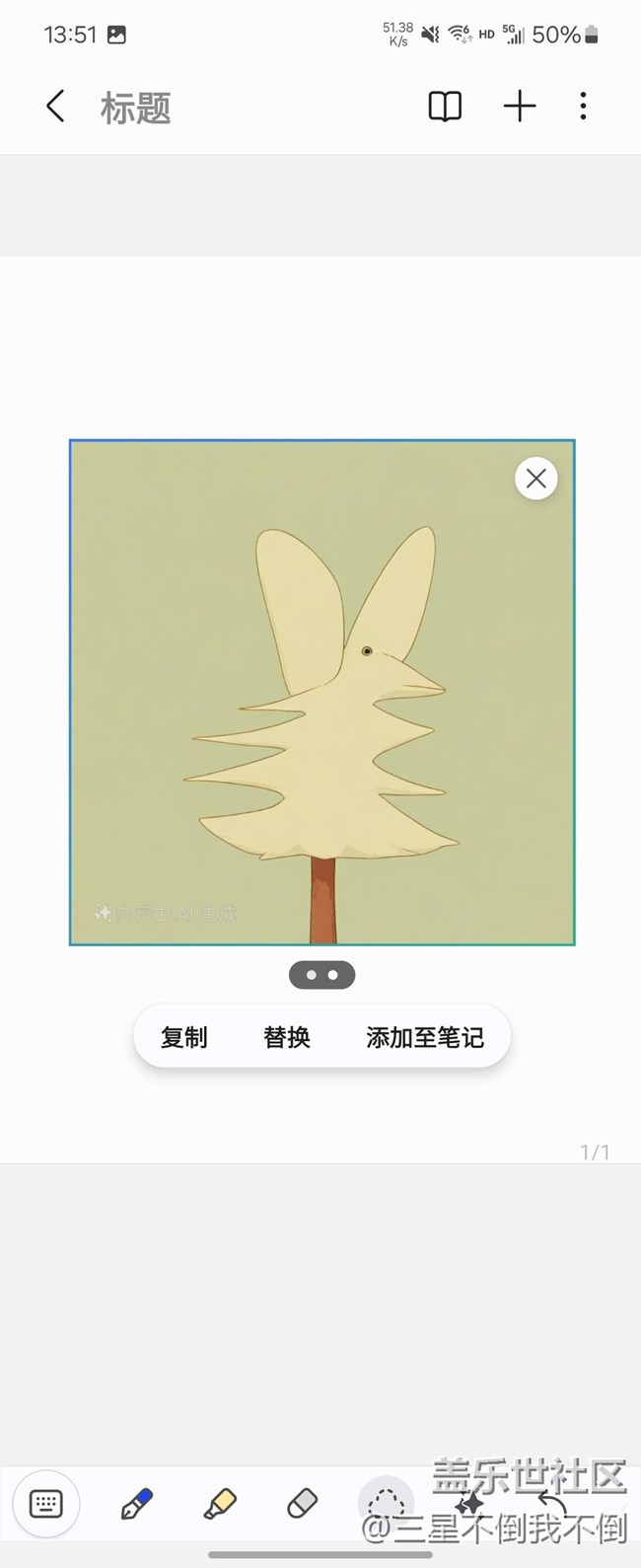The image size is (641, 1568).
Task: Switch to keyboard input mode
Action: tap(46, 1504)
